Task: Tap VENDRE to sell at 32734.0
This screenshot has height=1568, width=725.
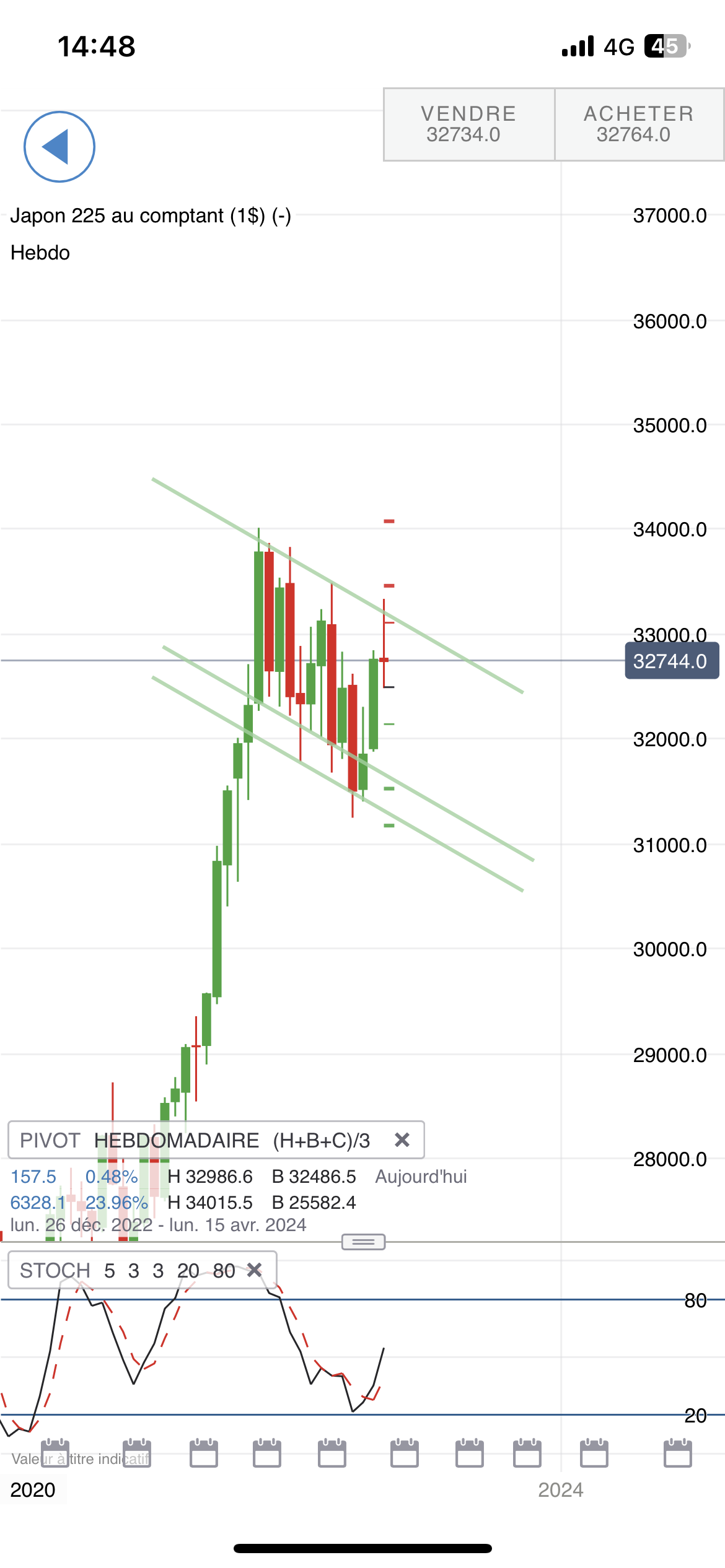Action: 469,124
